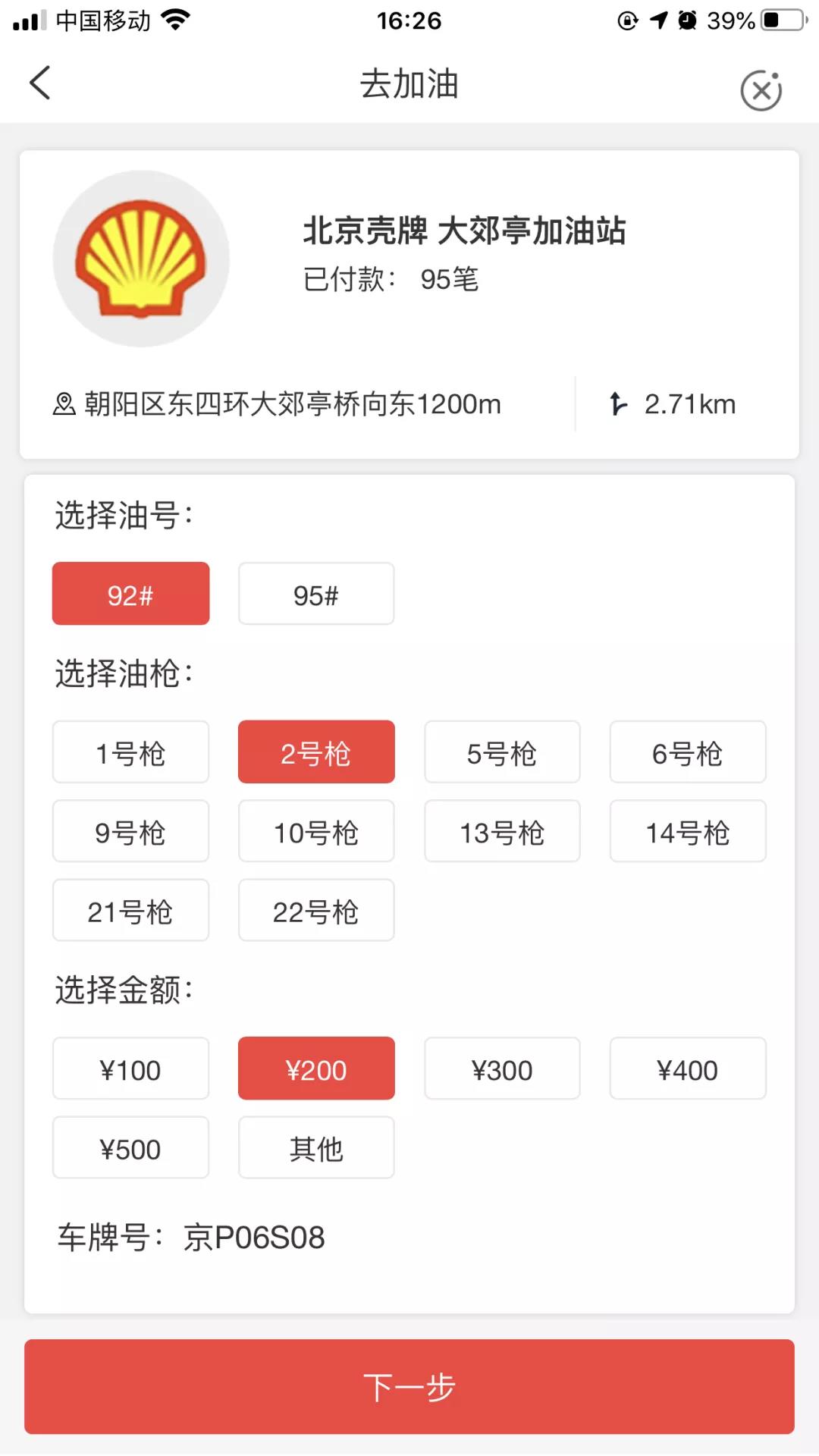This screenshot has width=819, height=1456.
Task: Open navigation for the 2.71km distance
Action: point(673,404)
